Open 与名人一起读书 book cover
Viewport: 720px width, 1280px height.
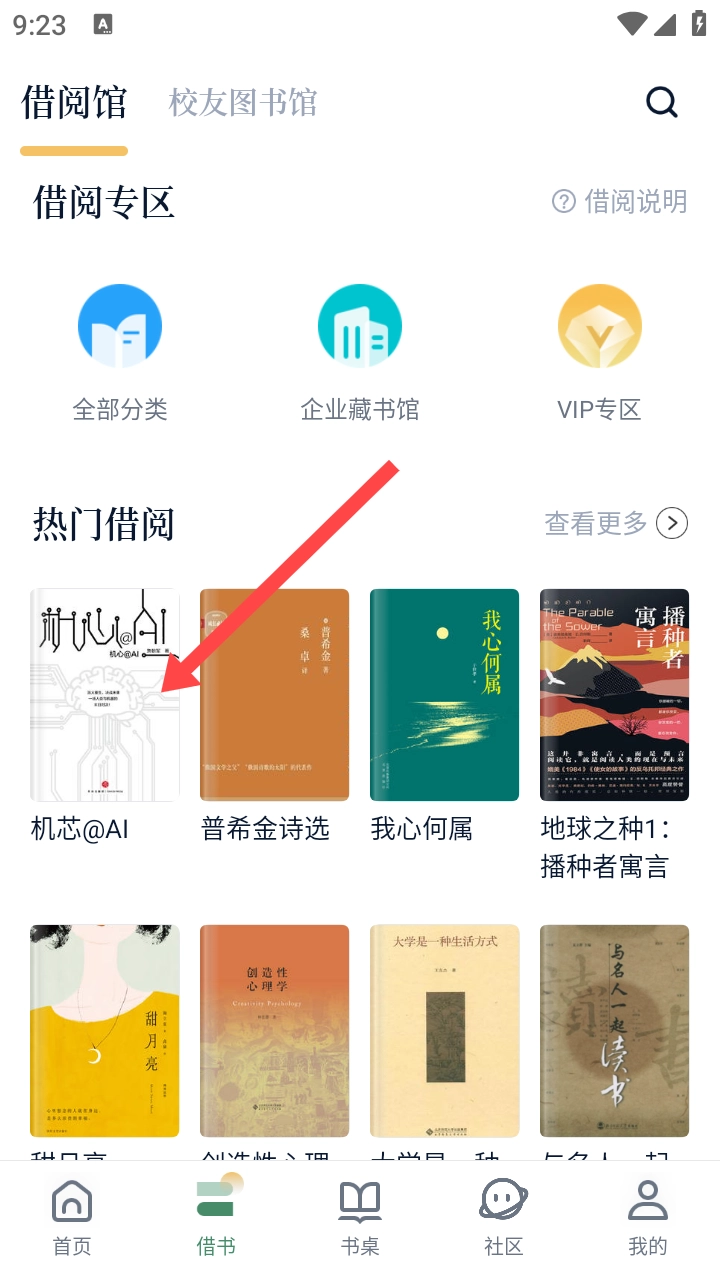coord(615,1030)
